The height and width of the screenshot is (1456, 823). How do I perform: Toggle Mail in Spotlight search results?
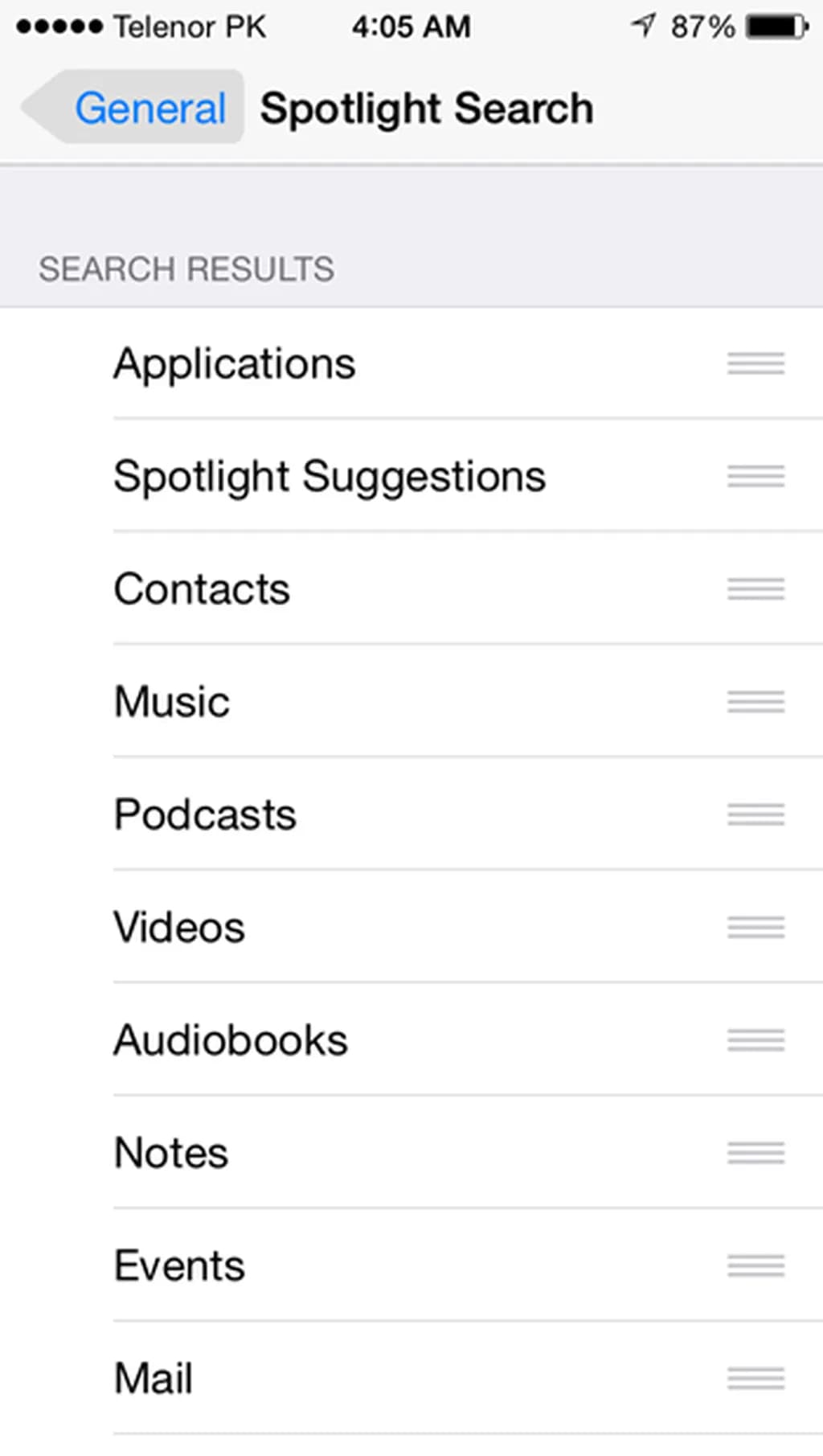(x=154, y=1378)
